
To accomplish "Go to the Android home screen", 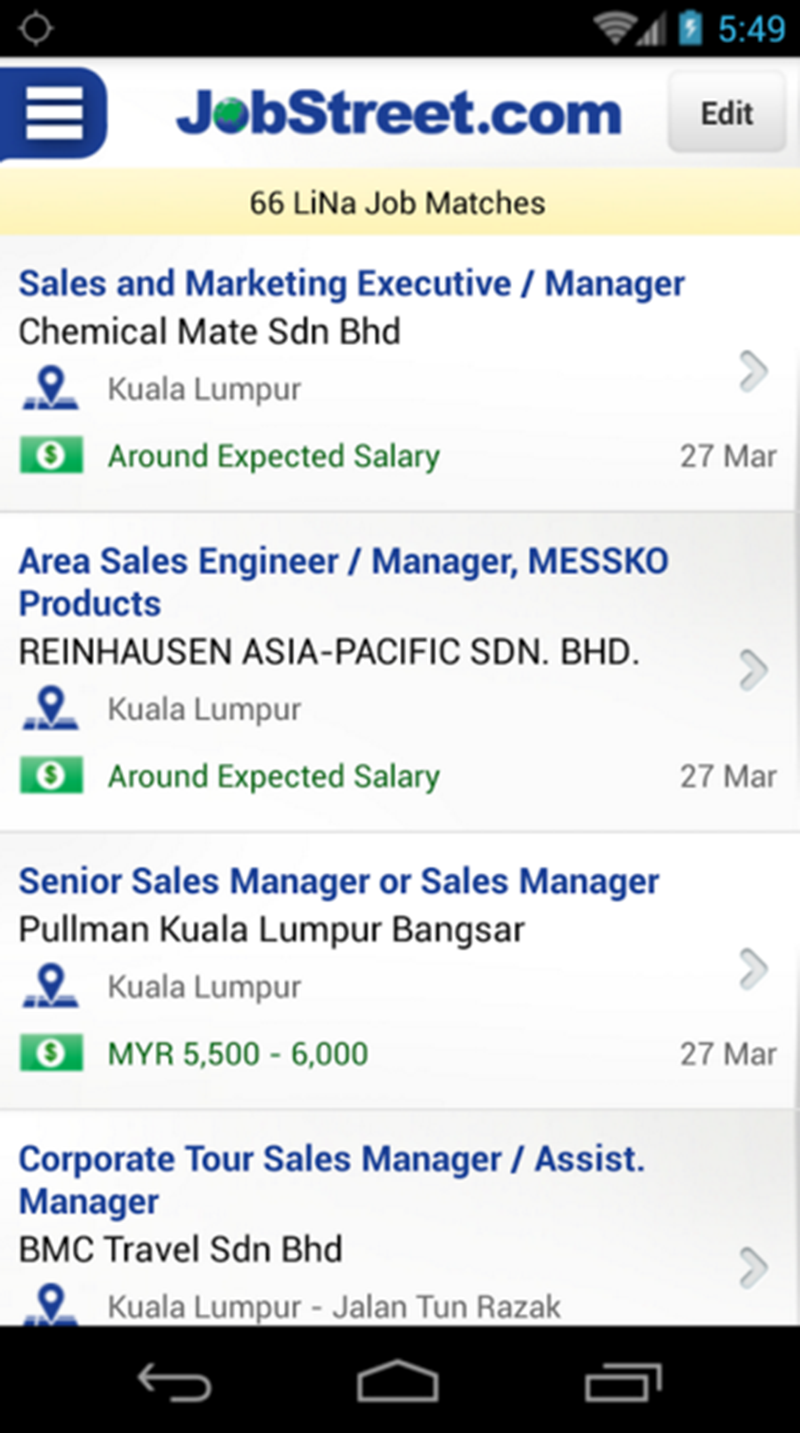I will click(x=398, y=1383).
